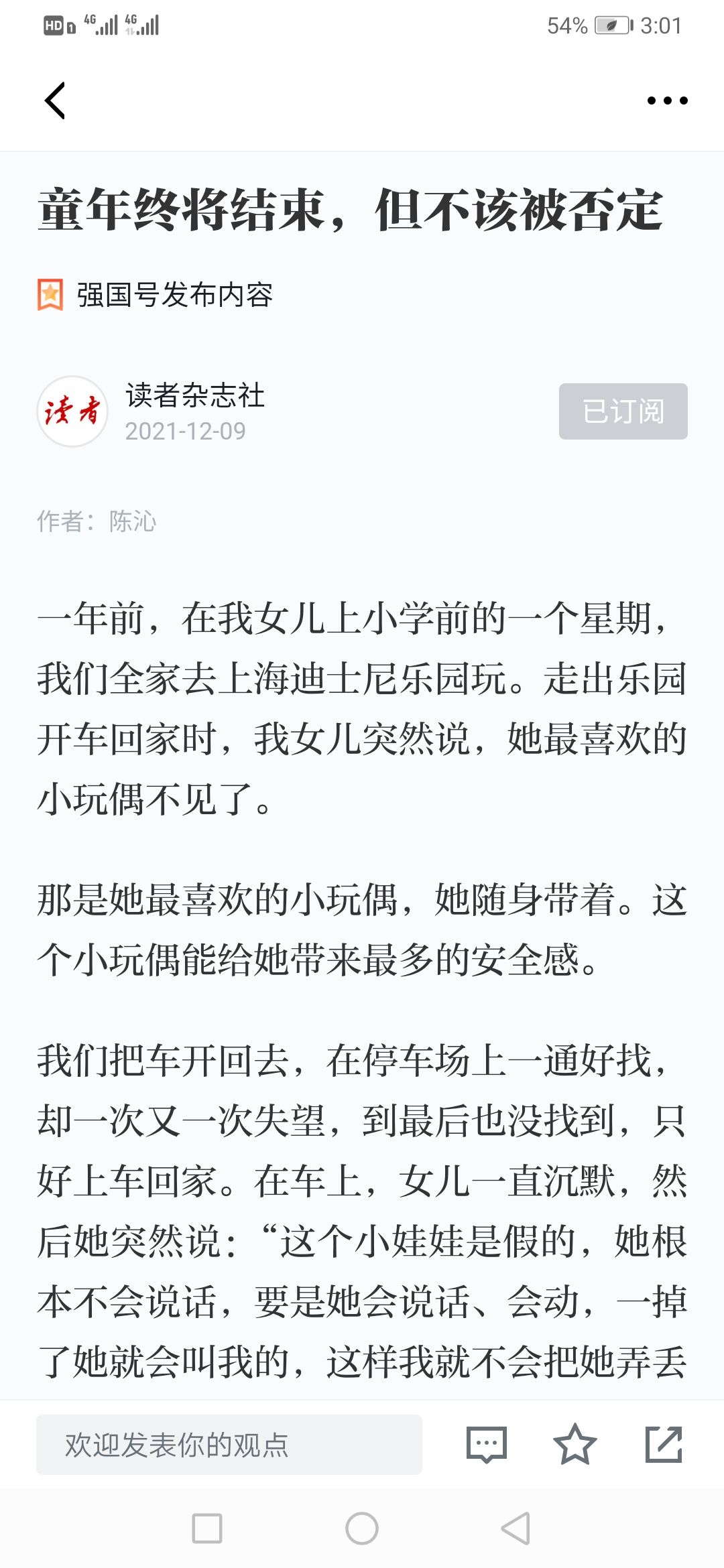Tap the 已订阅 subscribed button

click(x=623, y=411)
